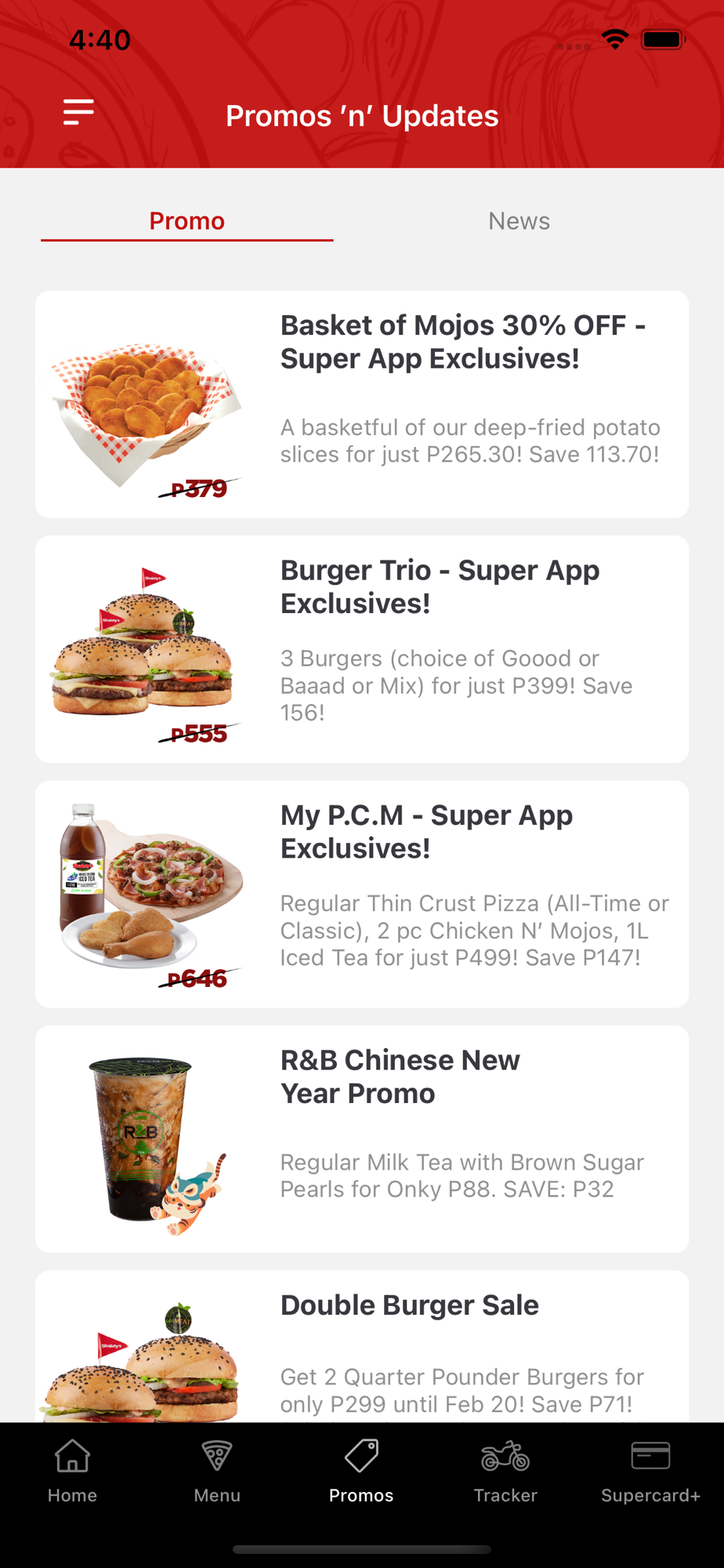Open the hamburger menu drawer
724x1568 pixels.
click(x=78, y=113)
